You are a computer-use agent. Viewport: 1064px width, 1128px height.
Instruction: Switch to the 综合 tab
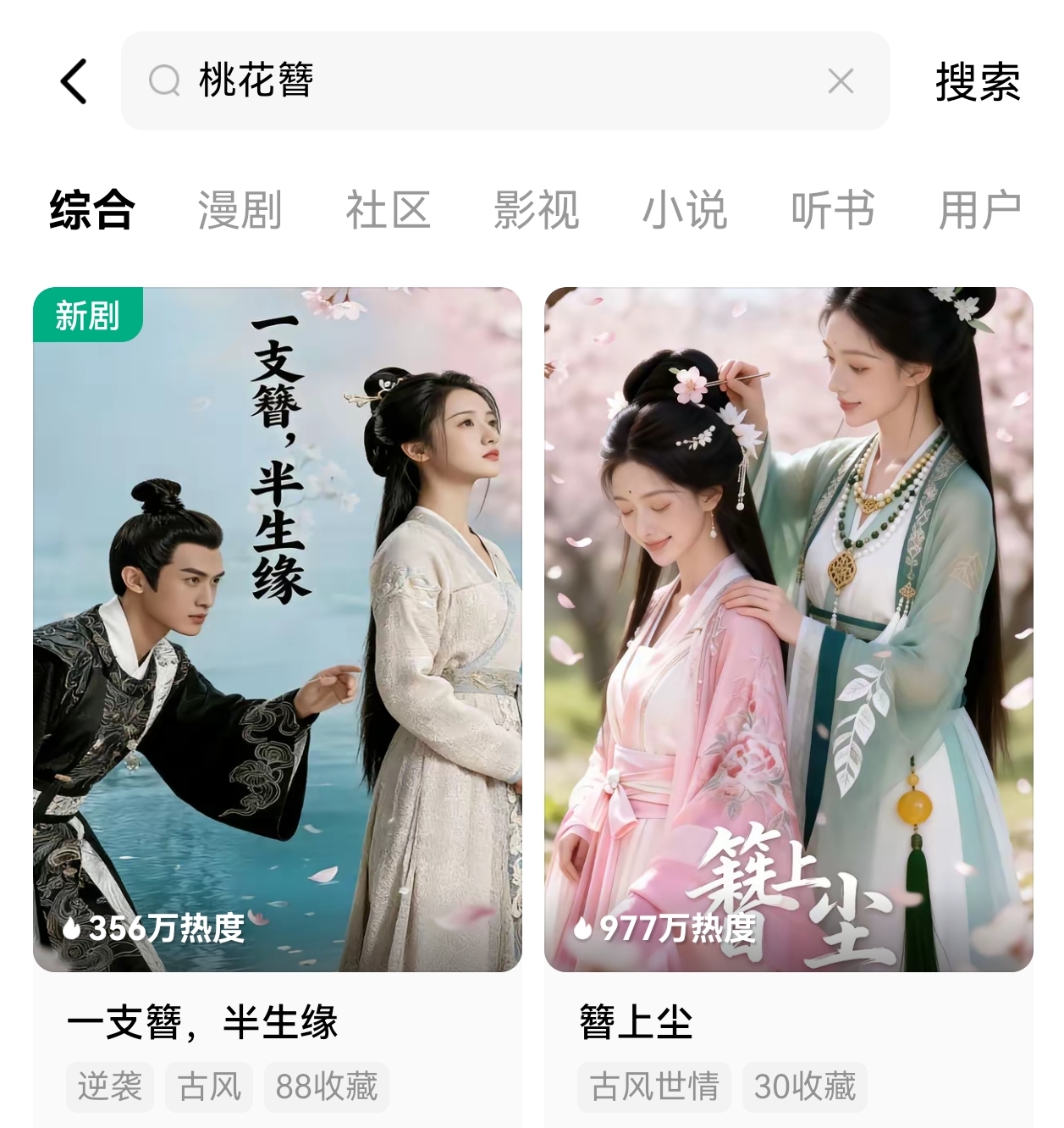click(x=91, y=210)
